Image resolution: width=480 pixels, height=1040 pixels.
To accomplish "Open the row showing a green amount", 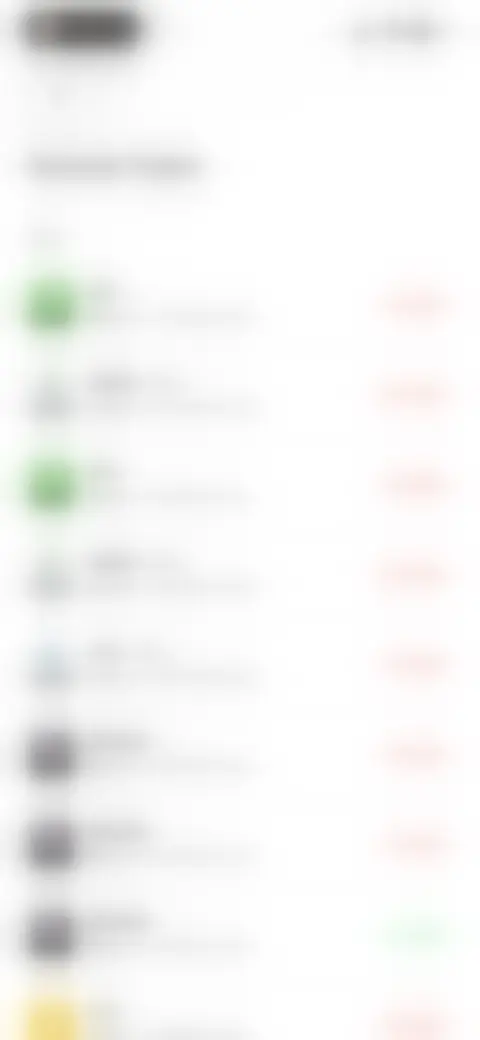I will point(240,934).
